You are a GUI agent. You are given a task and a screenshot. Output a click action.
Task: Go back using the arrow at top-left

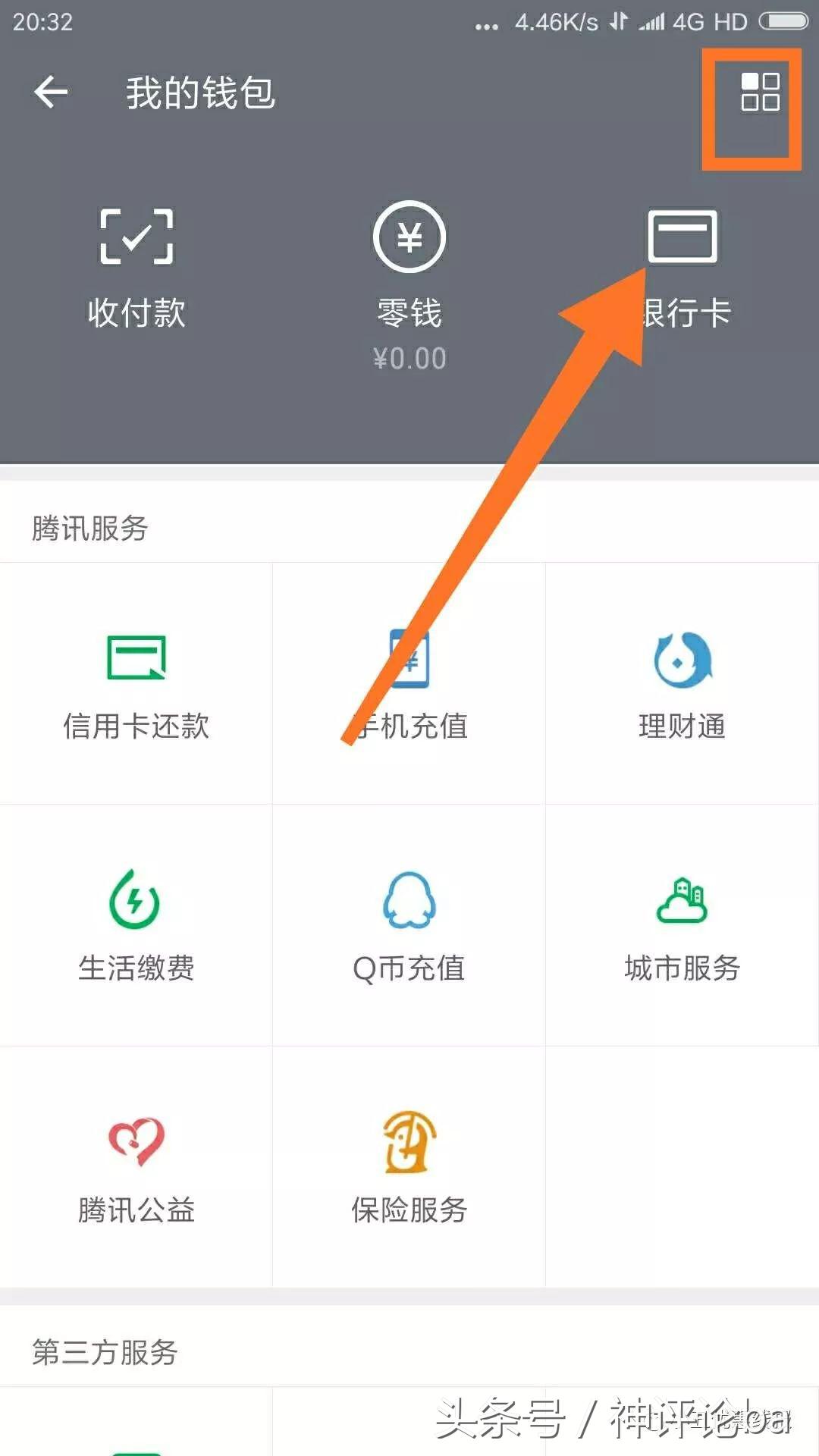point(52,93)
